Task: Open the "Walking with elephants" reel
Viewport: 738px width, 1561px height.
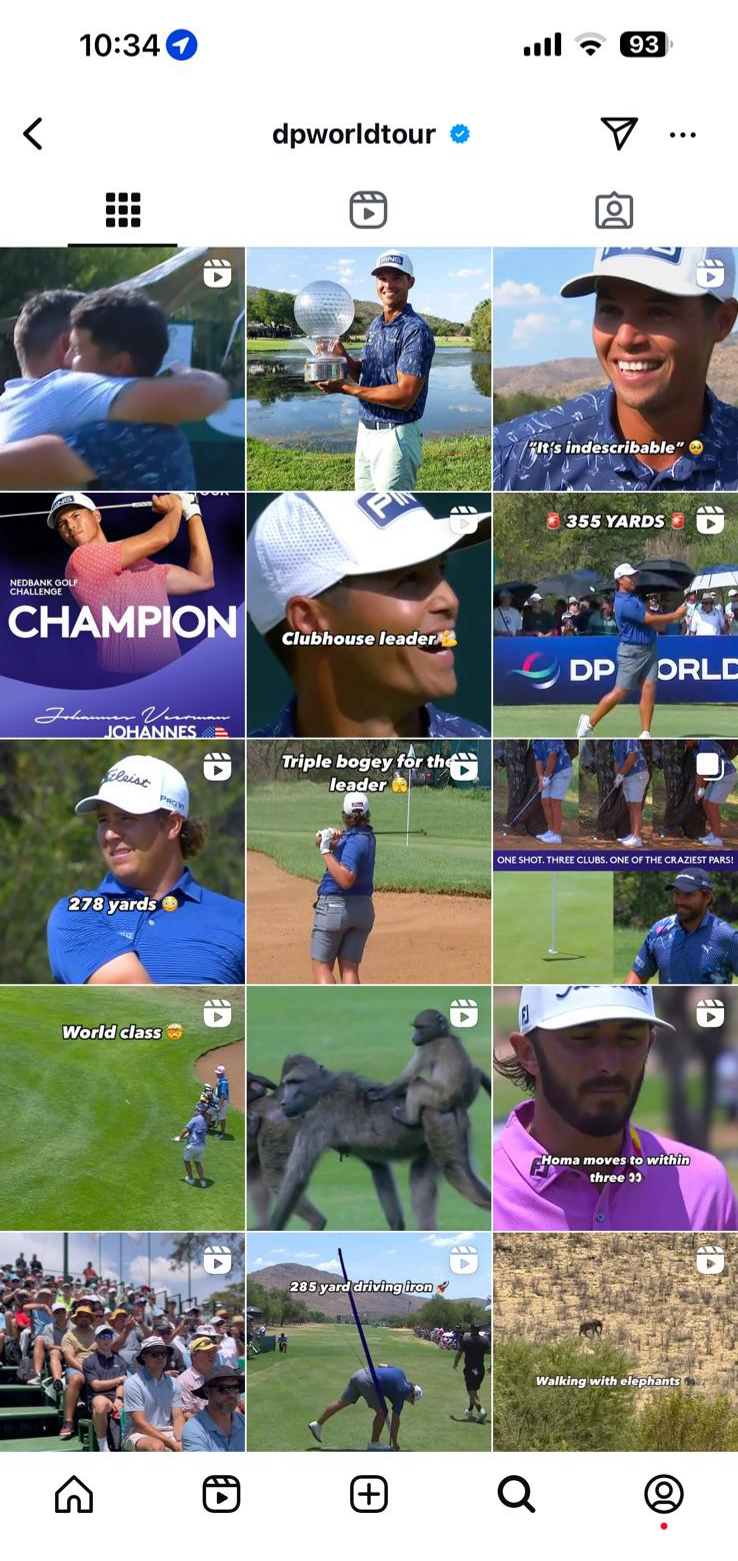Action: coord(615,1341)
